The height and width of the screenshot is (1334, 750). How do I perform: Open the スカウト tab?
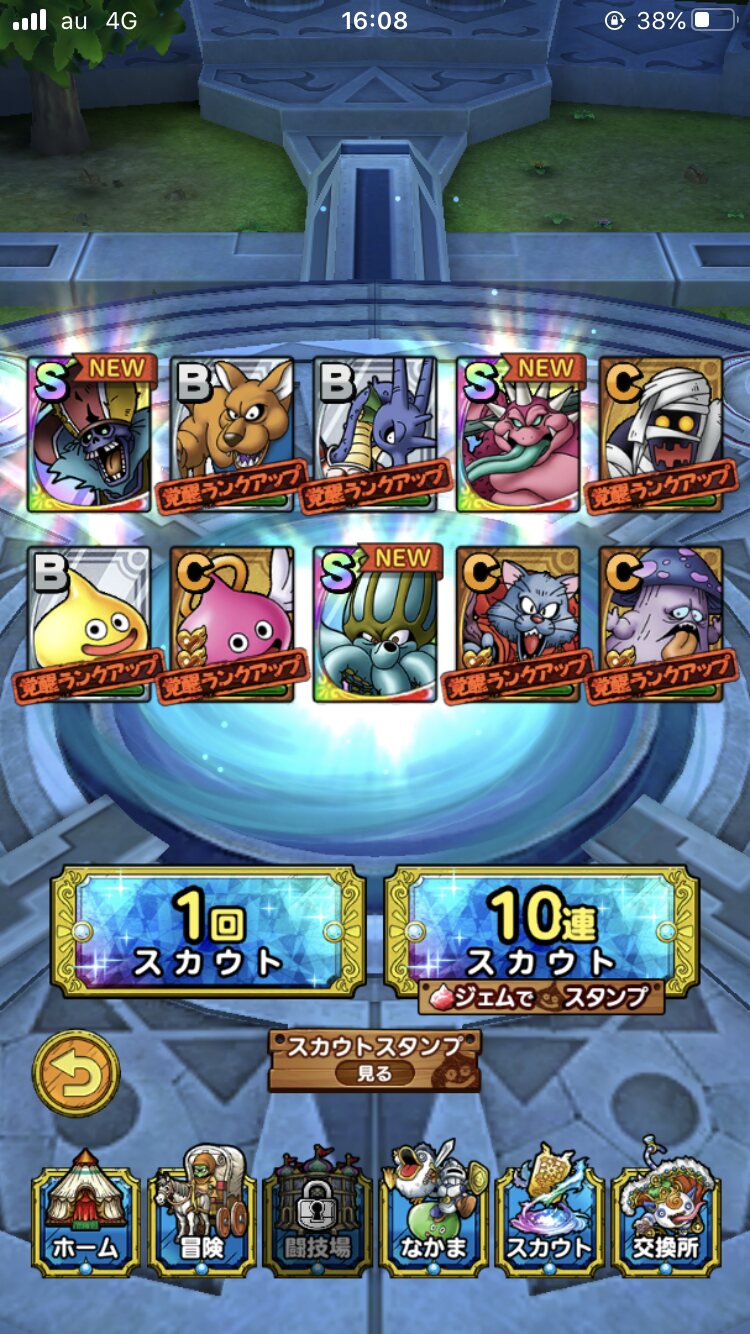tap(549, 1212)
